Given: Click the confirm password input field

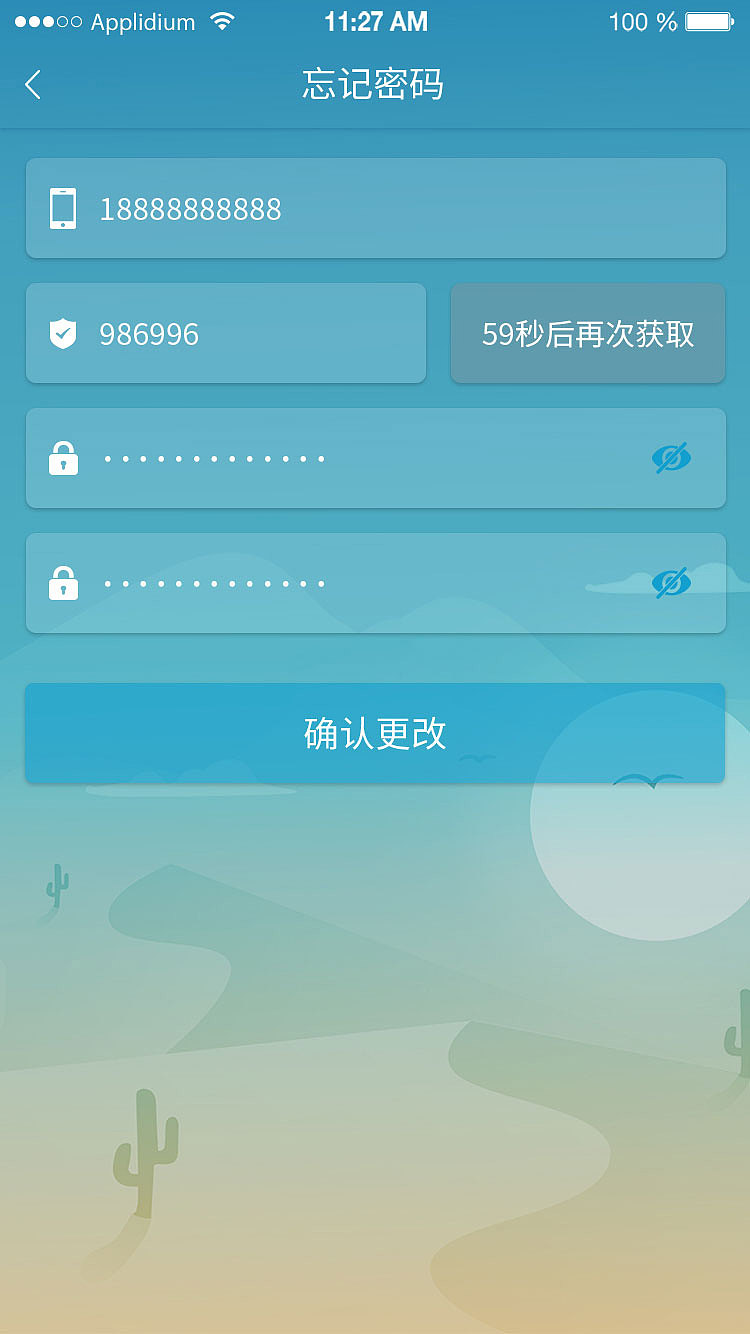Looking at the screenshot, I should [350, 583].
